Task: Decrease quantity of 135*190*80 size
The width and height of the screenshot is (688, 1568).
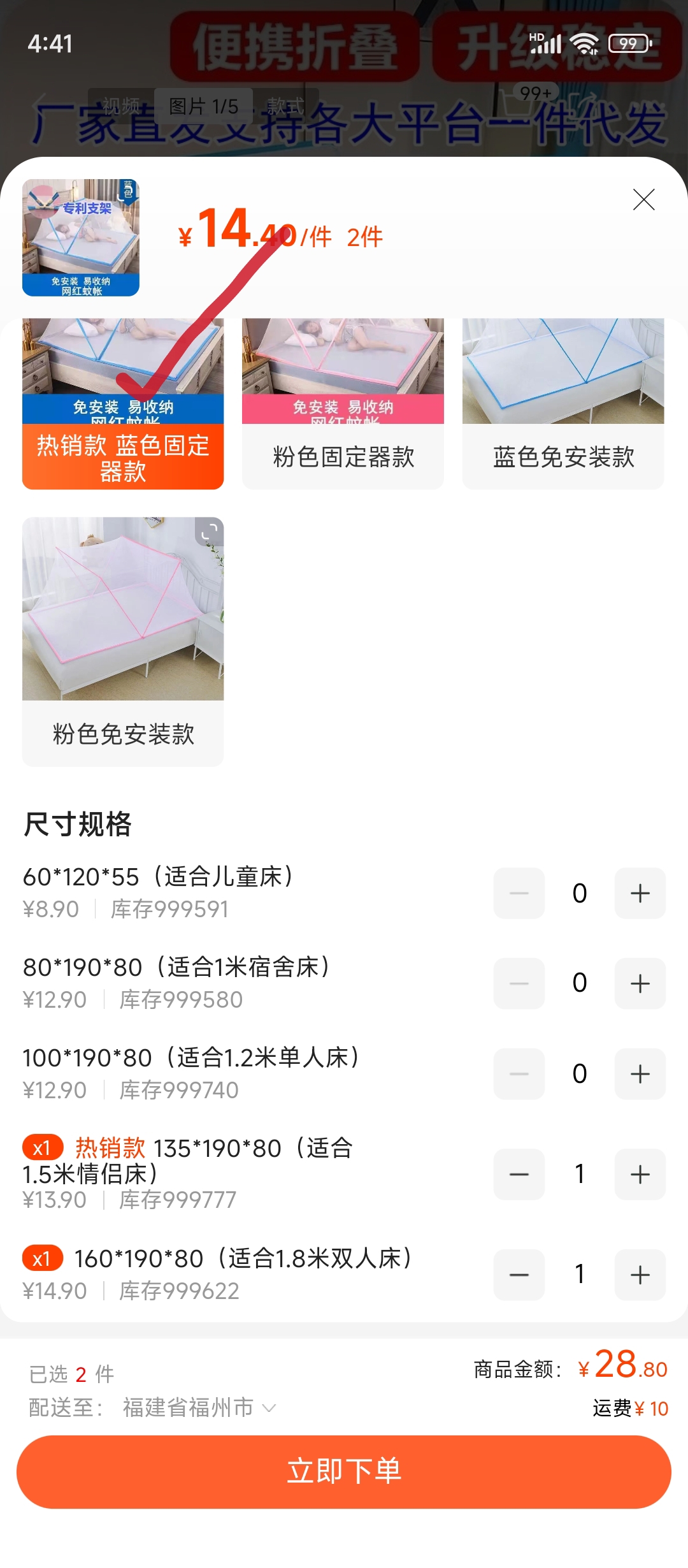Action: (519, 1174)
